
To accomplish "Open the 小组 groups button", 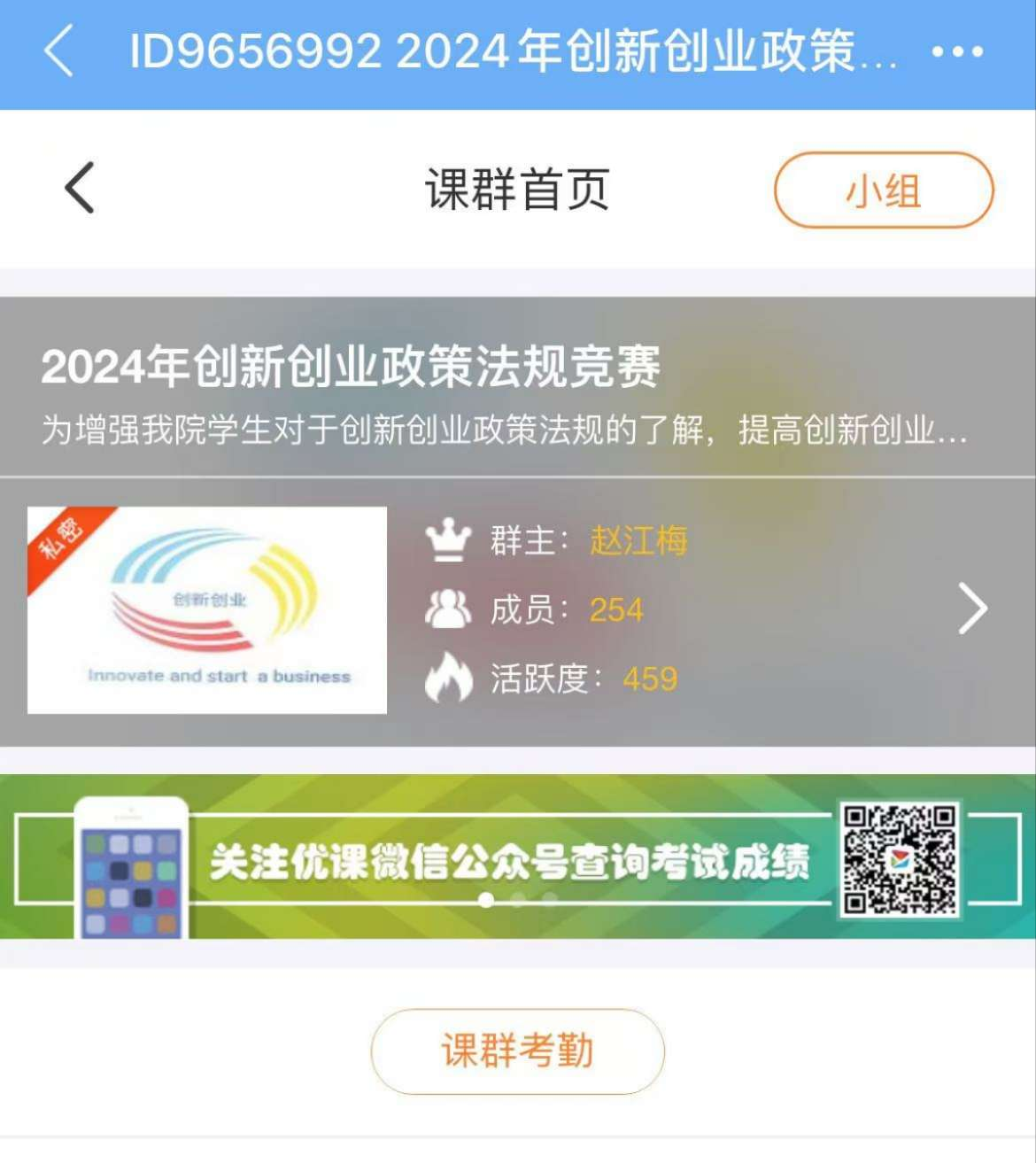I will [x=883, y=190].
